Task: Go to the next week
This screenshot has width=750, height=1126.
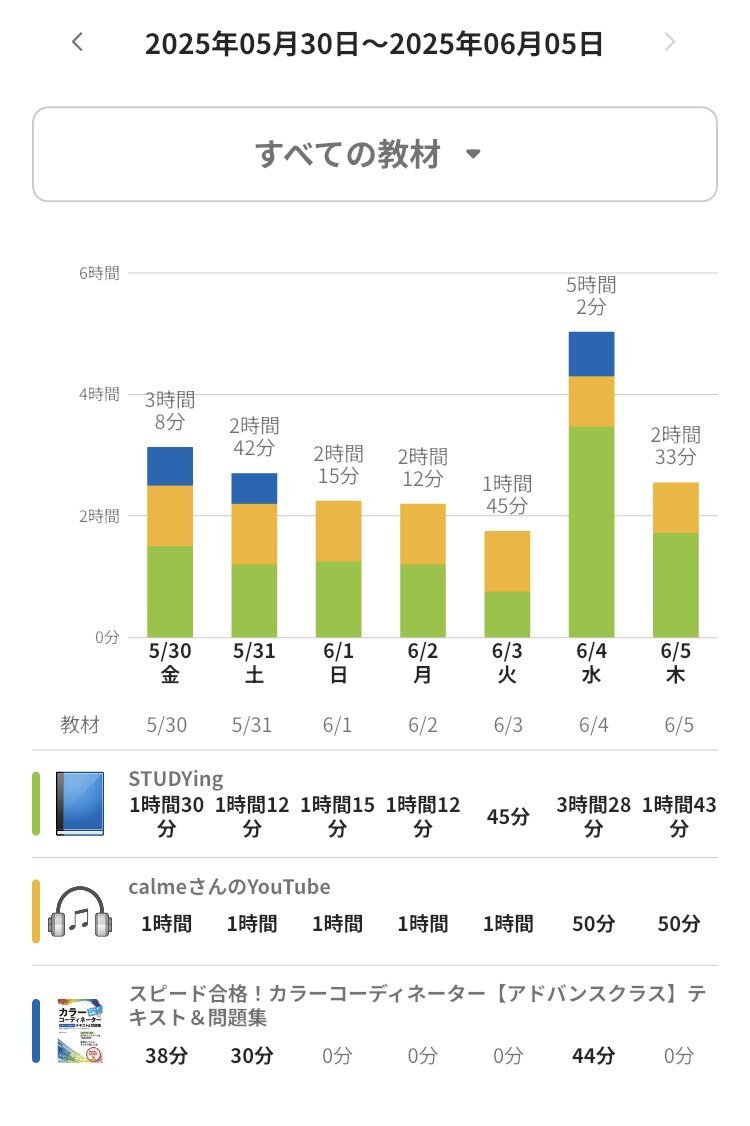Action: [670, 42]
